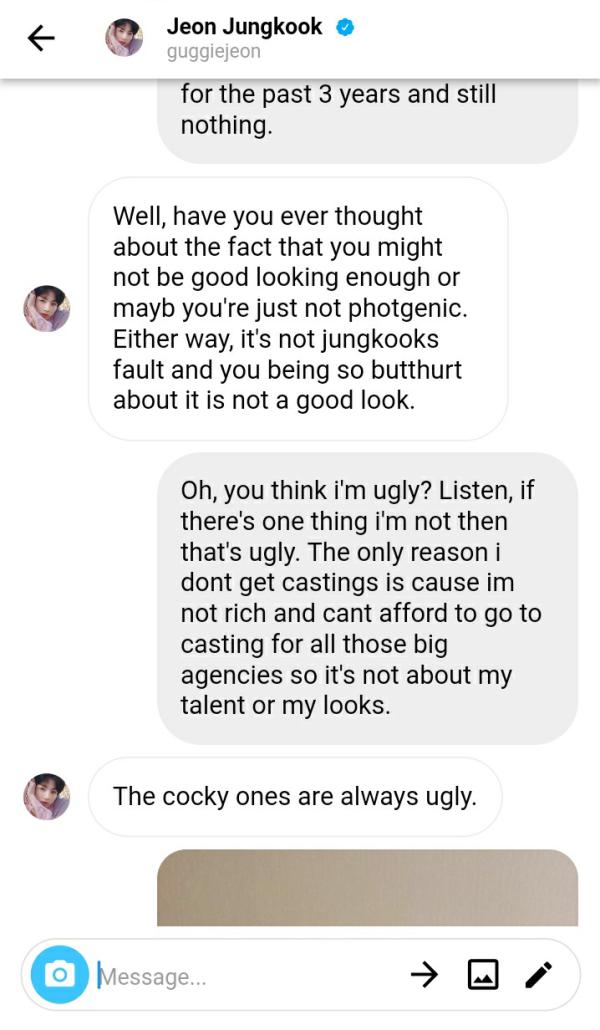
Task: Go back using the arrow icon
Action: (40, 39)
